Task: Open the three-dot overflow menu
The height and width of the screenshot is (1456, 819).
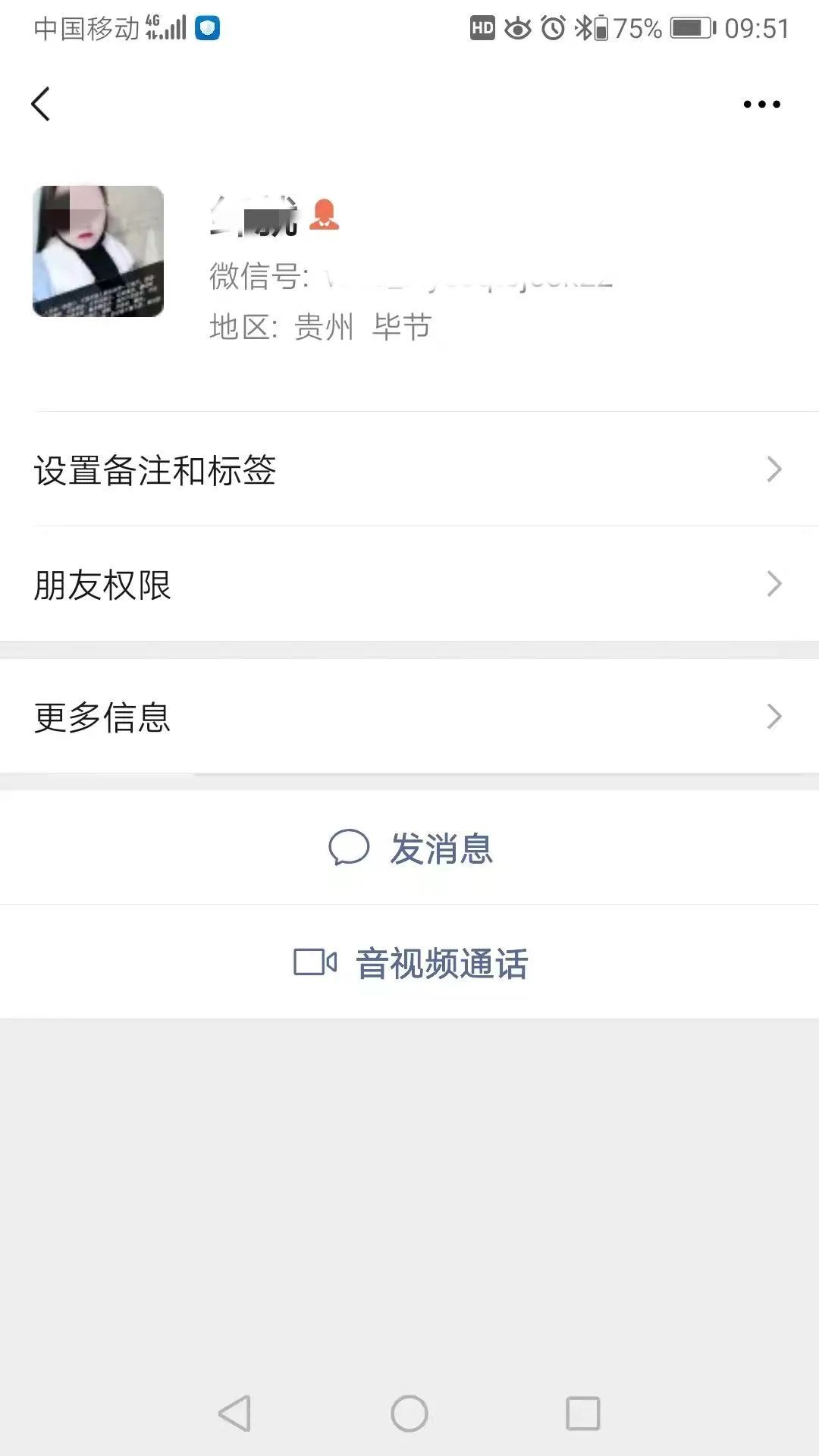Action: pyautogui.click(x=761, y=104)
